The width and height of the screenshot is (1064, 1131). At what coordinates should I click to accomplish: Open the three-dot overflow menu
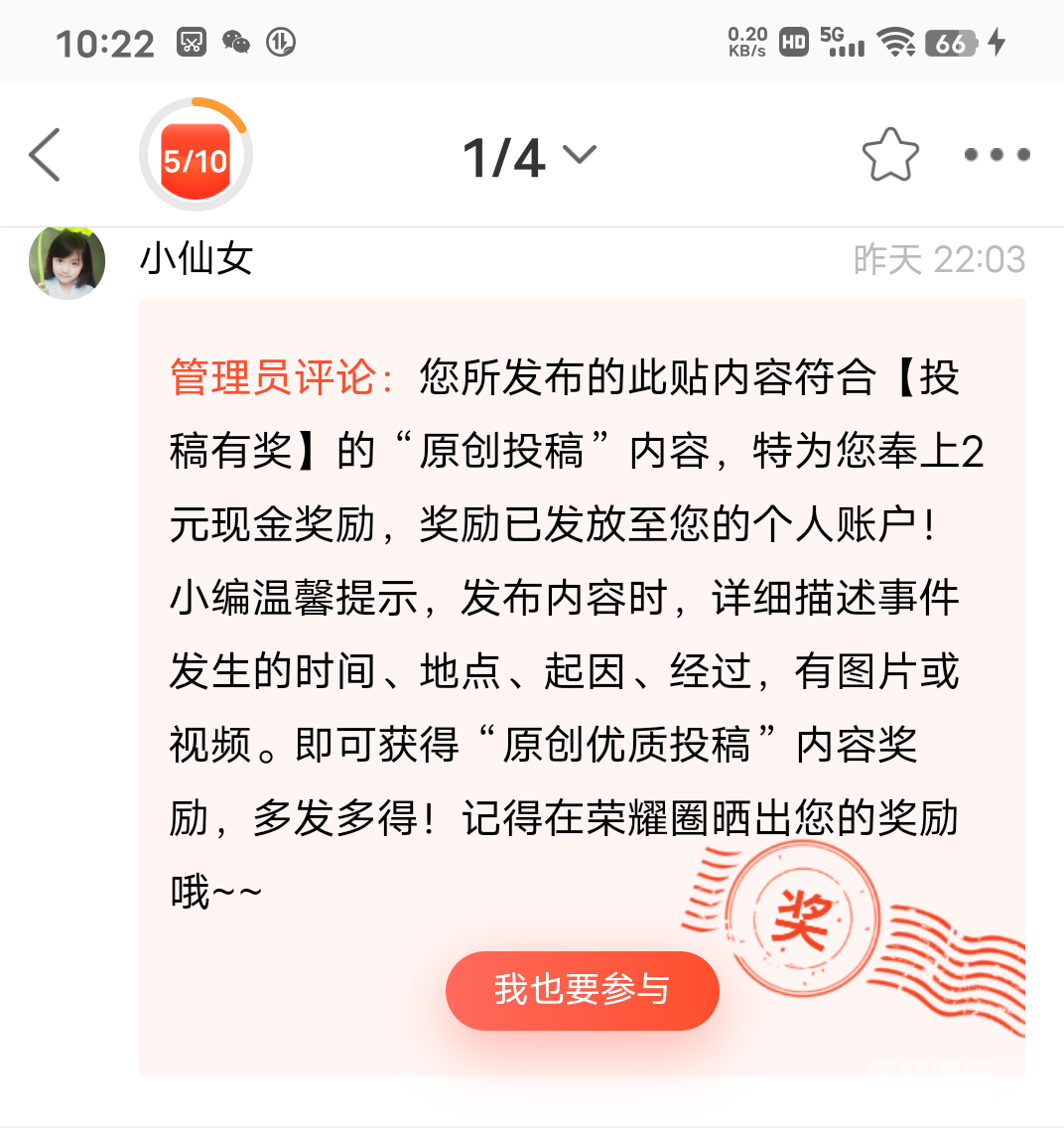(x=997, y=155)
